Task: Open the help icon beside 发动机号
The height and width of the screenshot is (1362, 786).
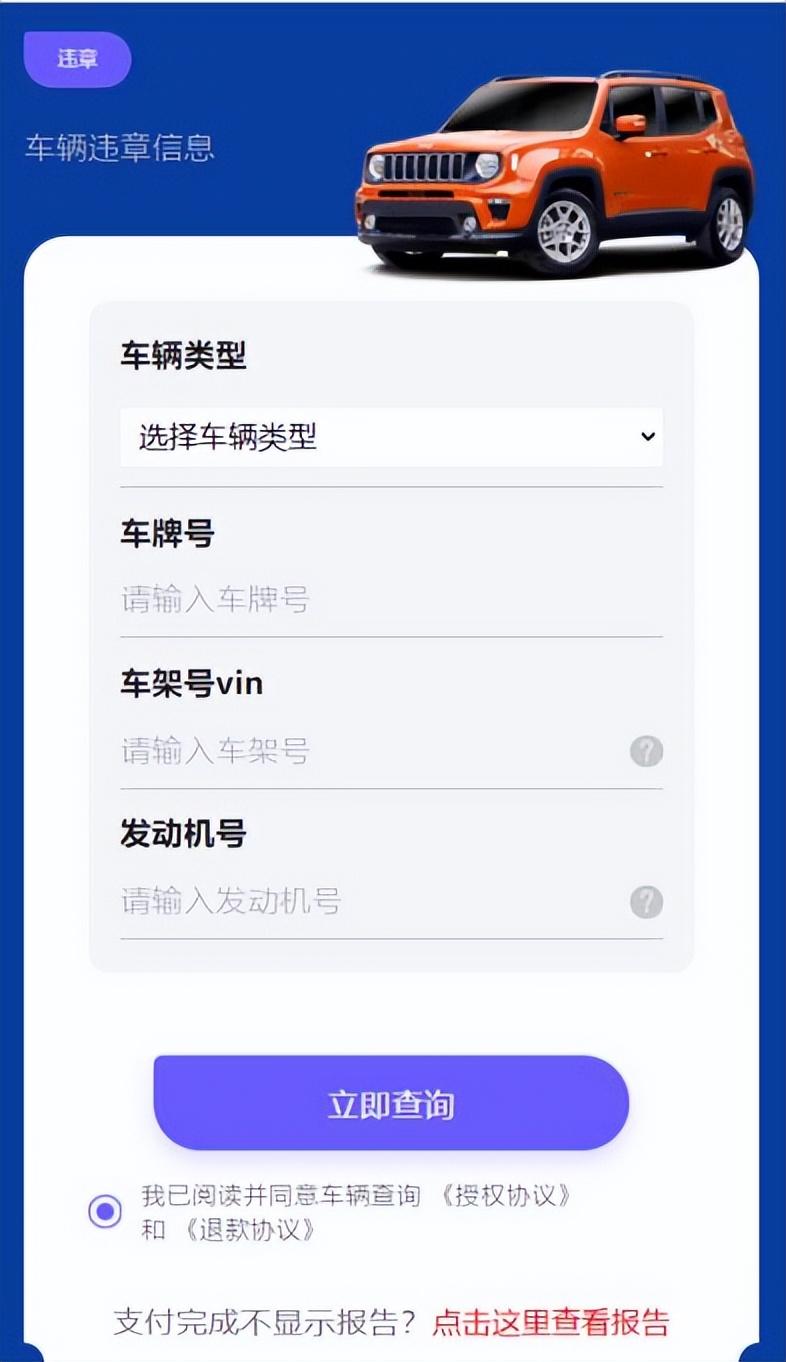Action: (646, 902)
